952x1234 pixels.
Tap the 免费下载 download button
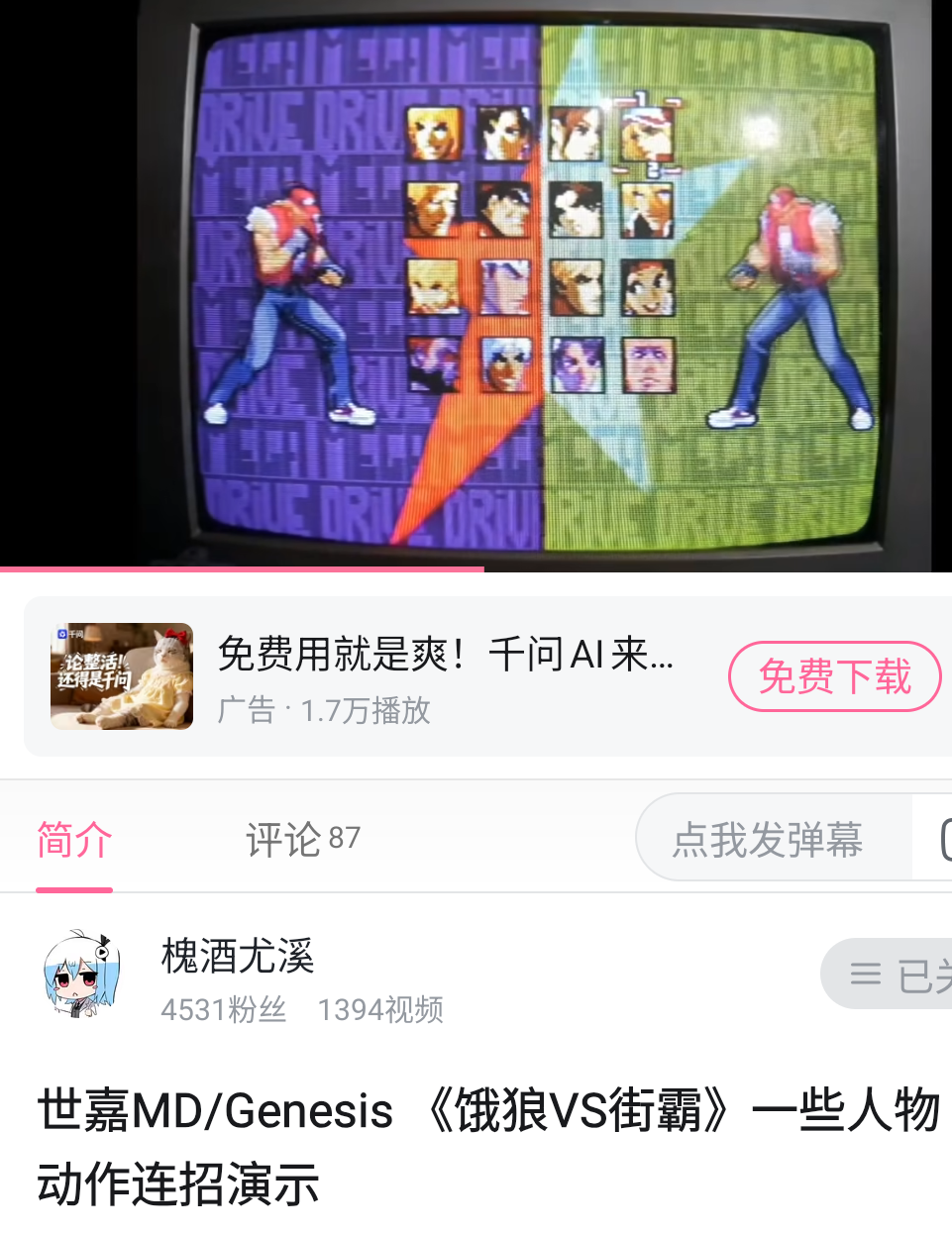[835, 675]
